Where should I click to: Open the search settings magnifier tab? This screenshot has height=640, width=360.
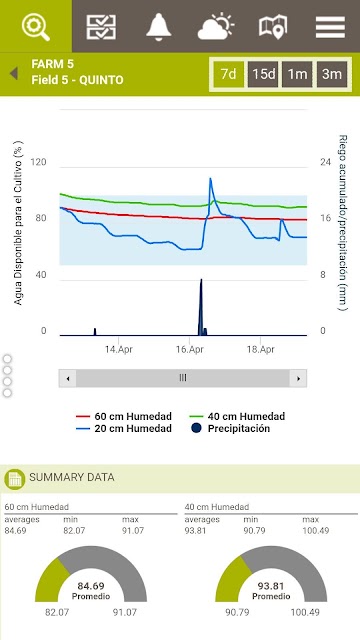tap(36, 27)
